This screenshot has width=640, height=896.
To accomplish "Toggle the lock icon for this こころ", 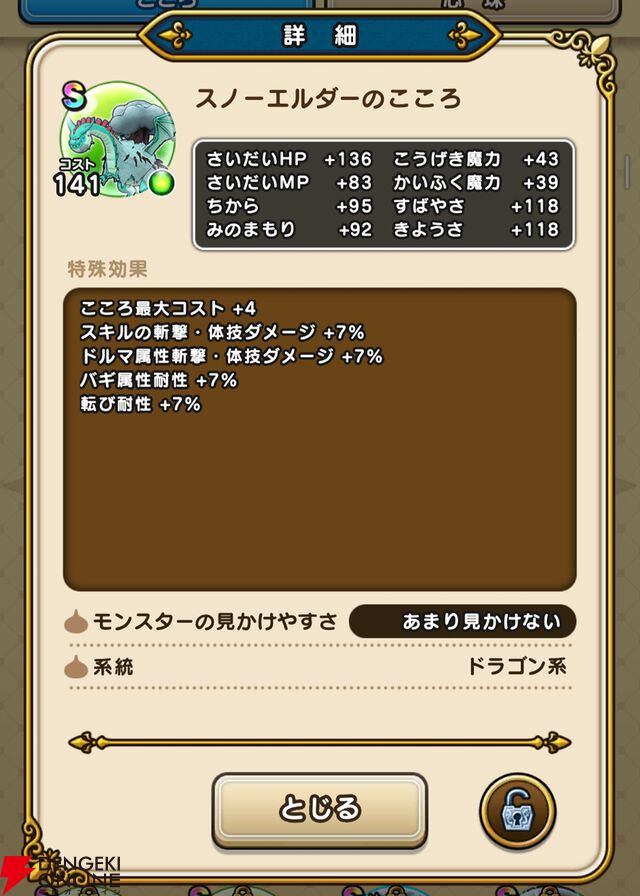I will (x=517, y=811).
